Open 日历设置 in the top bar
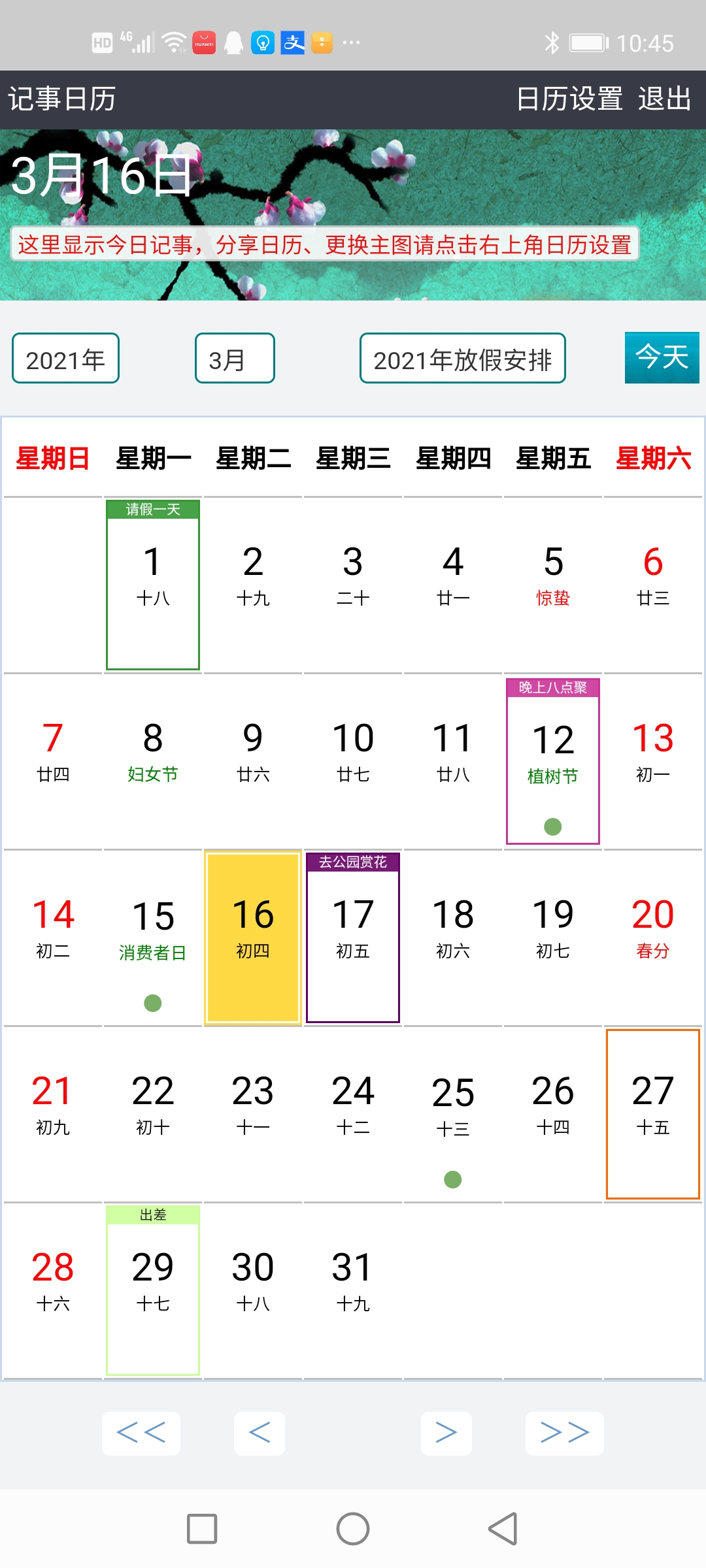The height and width of the screenshot is (1568, 706). 569,99
